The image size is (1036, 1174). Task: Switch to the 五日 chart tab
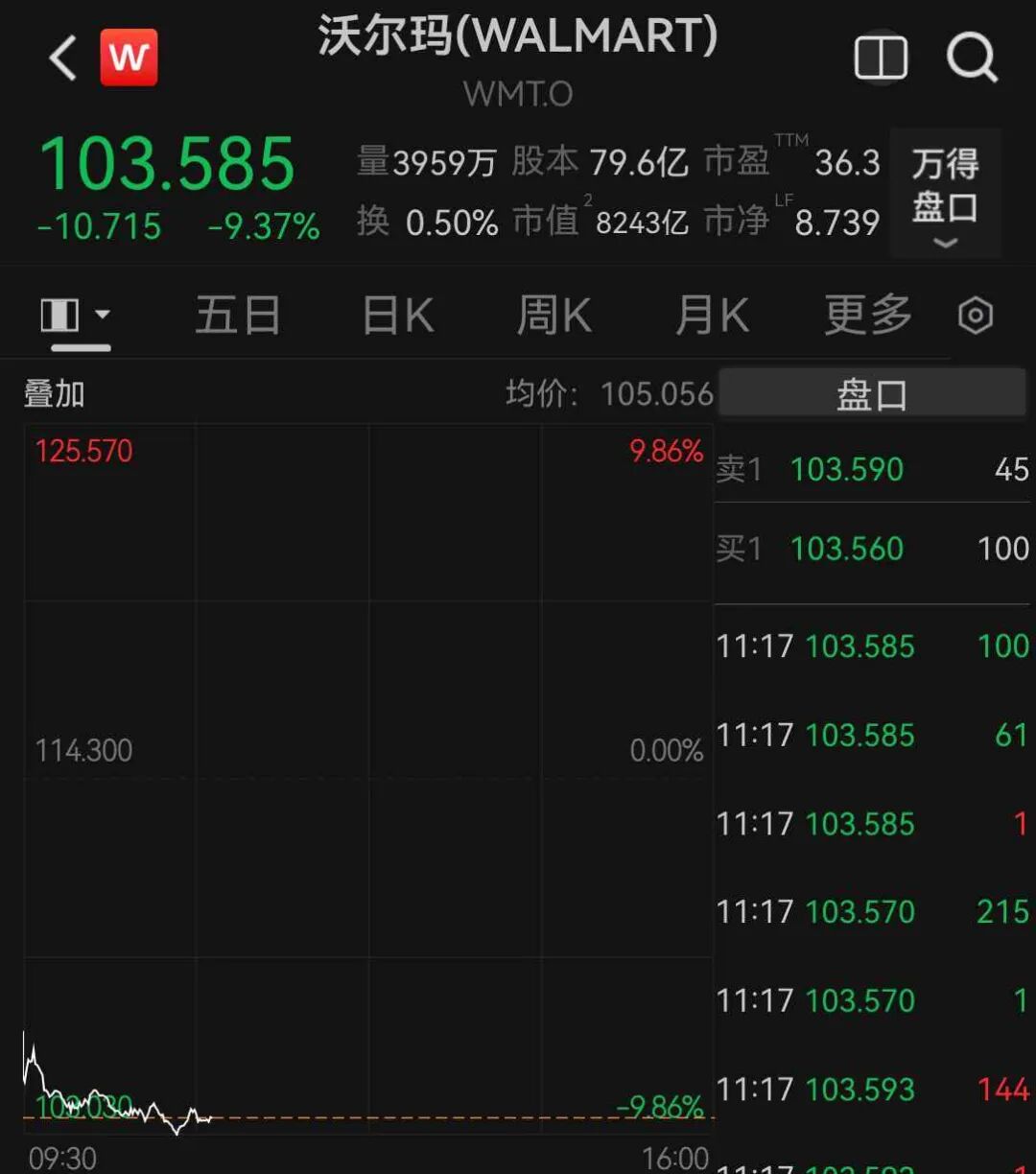[x=238, y=316]
